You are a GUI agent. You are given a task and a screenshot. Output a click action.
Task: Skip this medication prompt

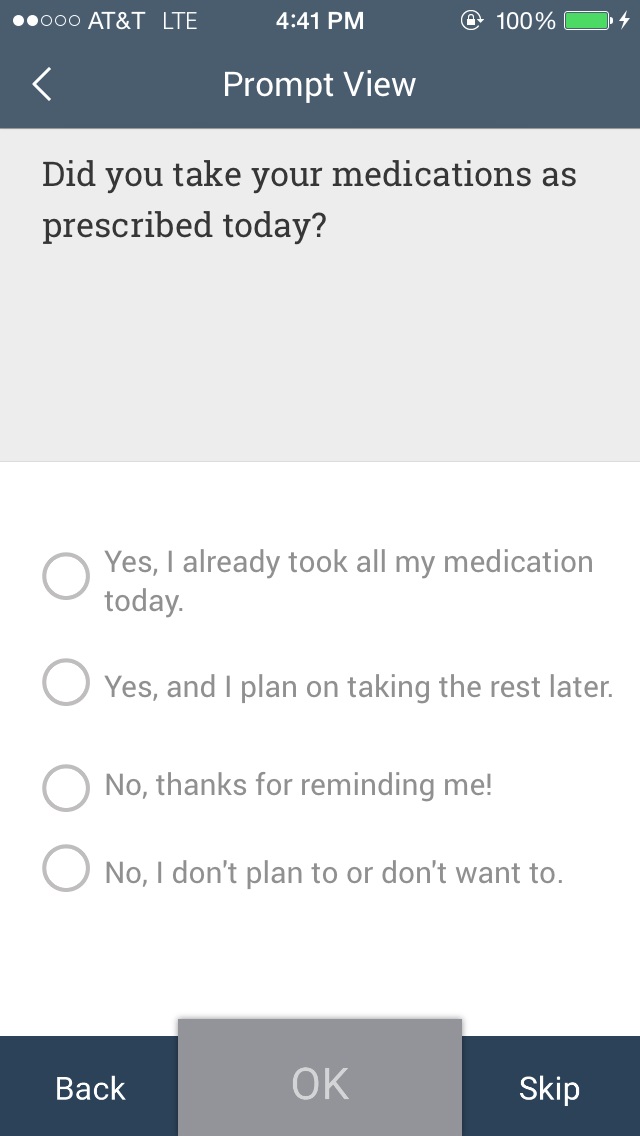tap(549, 1088)
